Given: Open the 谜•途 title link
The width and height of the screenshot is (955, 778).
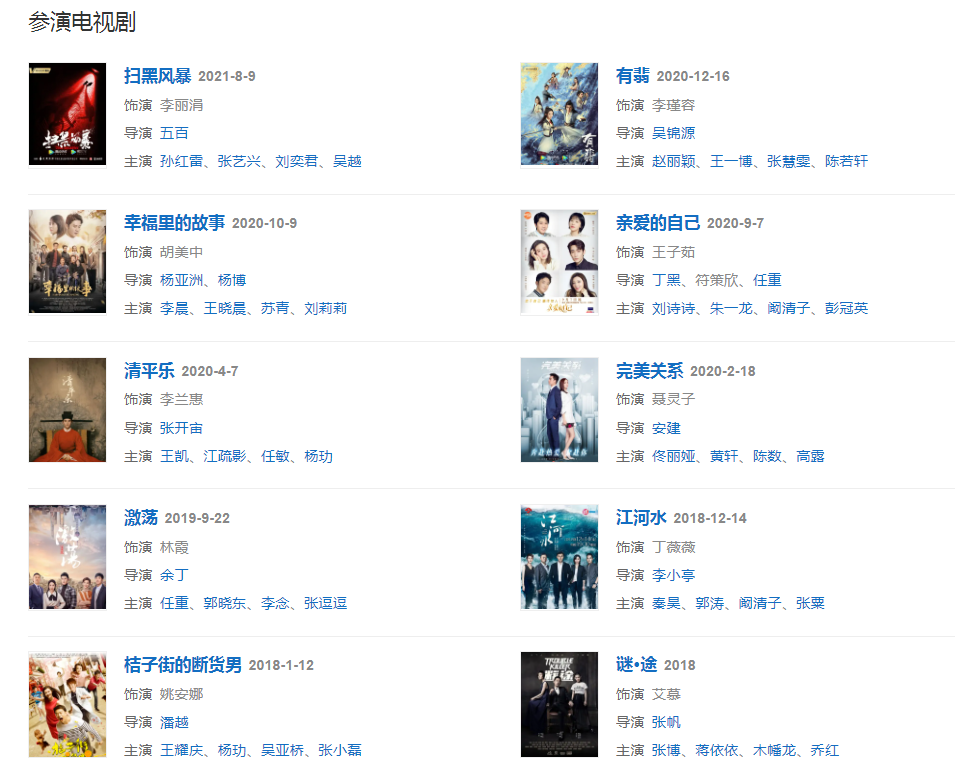Looking at the screenshot, I should [x=635, y=665].
